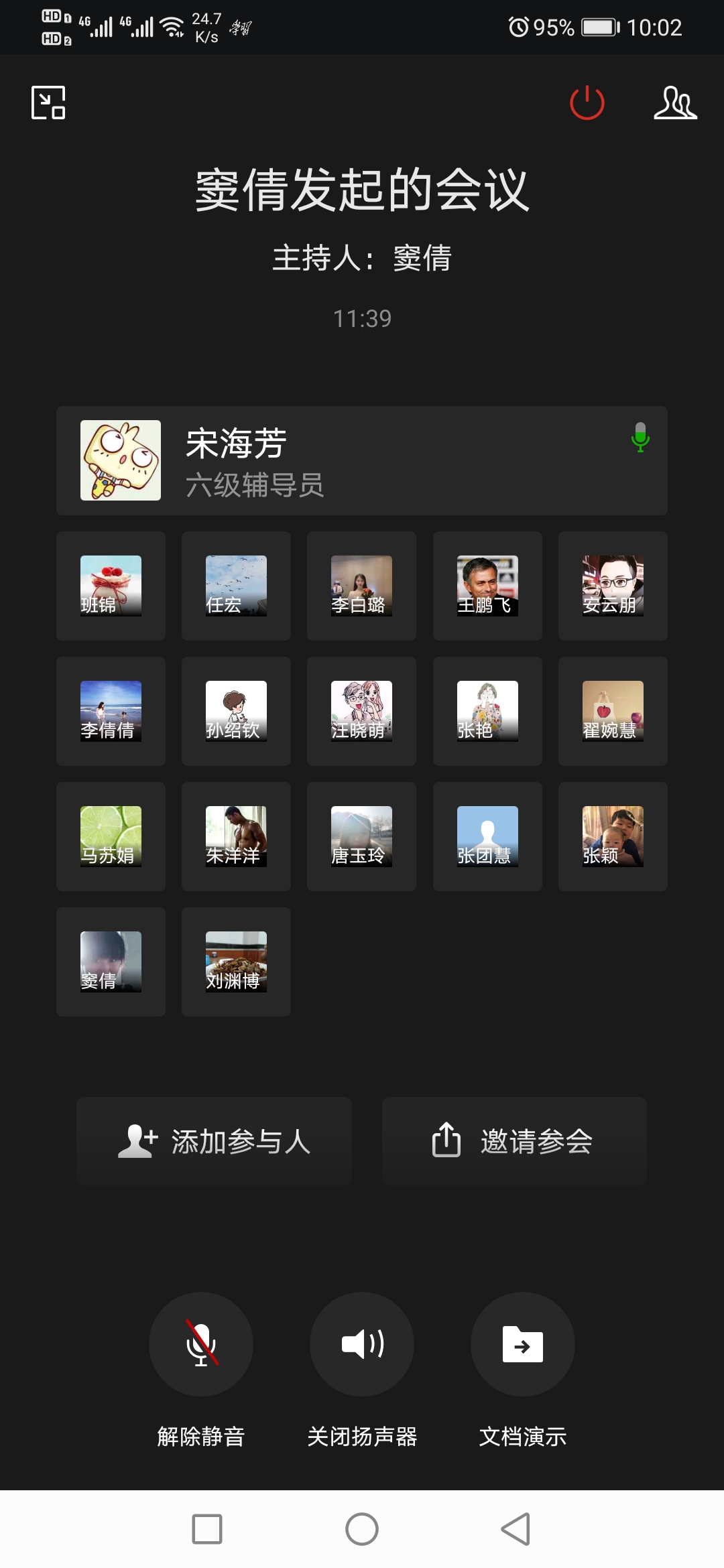Unmute microphone with 解除静音

(200, 1344)
